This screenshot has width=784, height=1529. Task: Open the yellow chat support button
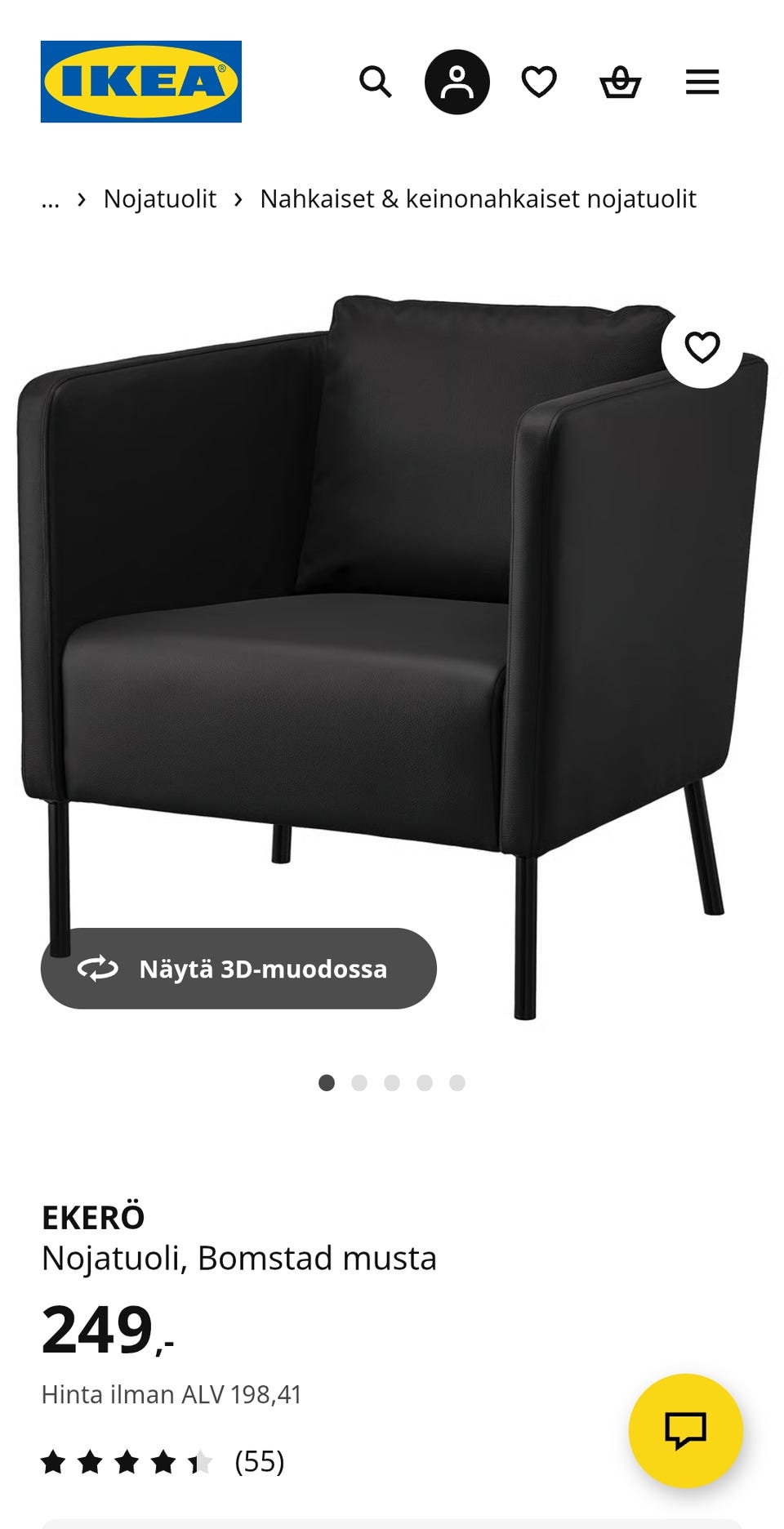pyautogui.click(x=685, y=1430)
